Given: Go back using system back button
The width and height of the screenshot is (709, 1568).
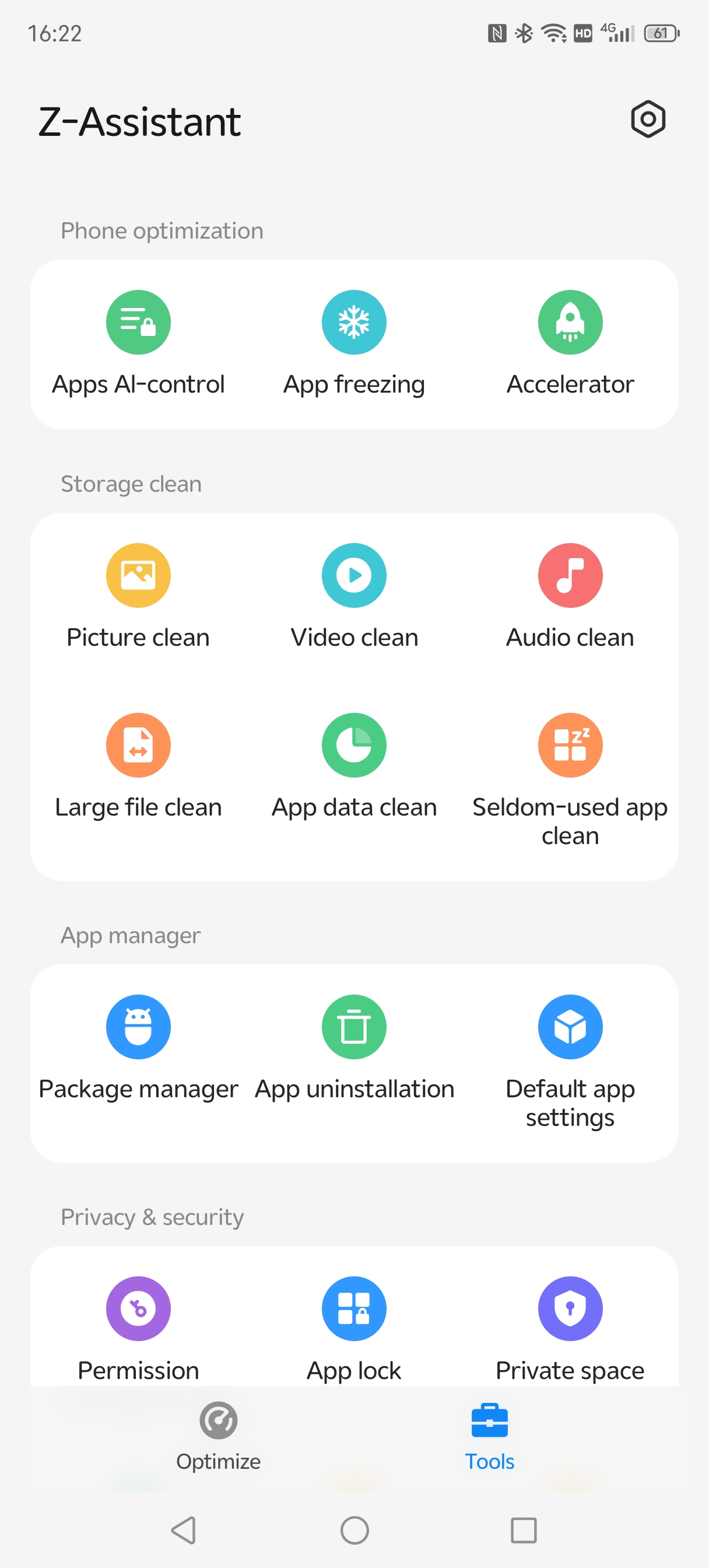Looking at the screenshot, I should [183, 1530].
